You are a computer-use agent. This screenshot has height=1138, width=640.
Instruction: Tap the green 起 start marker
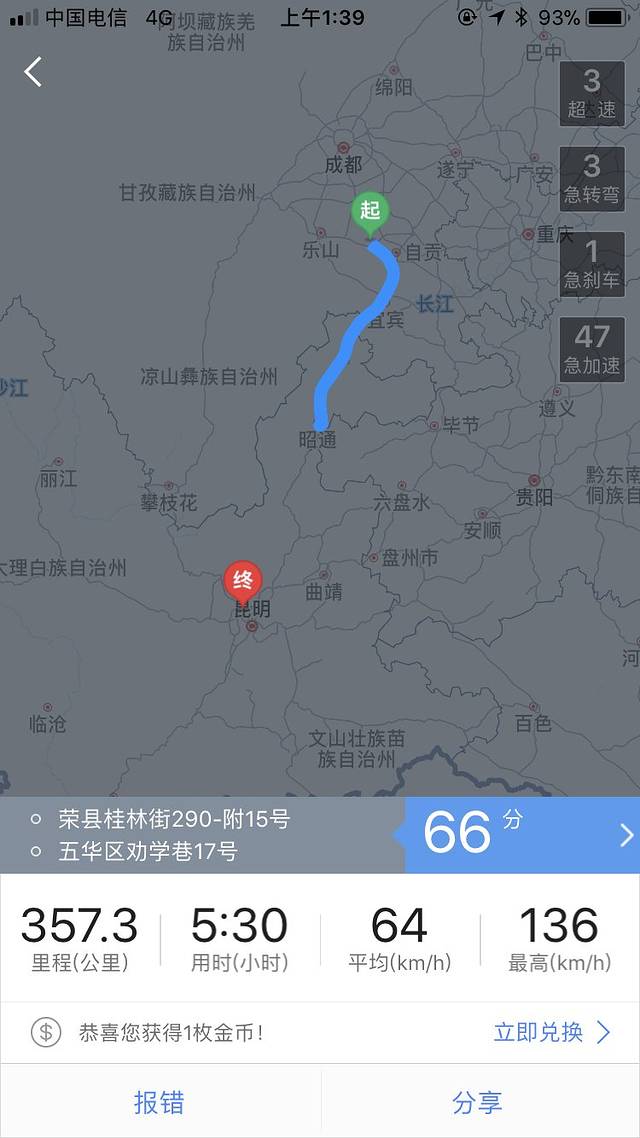coord(370,212)
